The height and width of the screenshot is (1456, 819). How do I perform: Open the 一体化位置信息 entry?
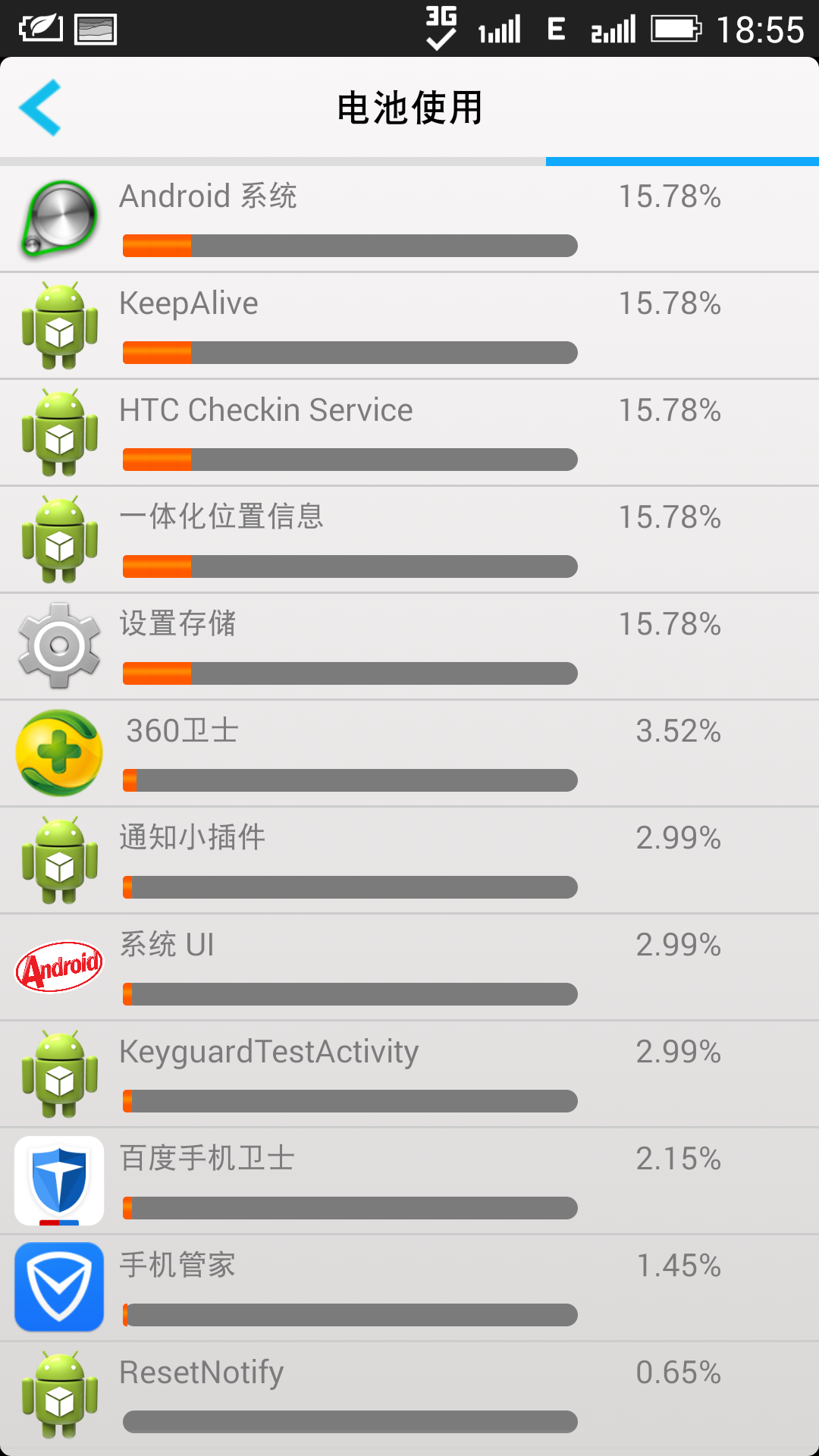(409, 539)
